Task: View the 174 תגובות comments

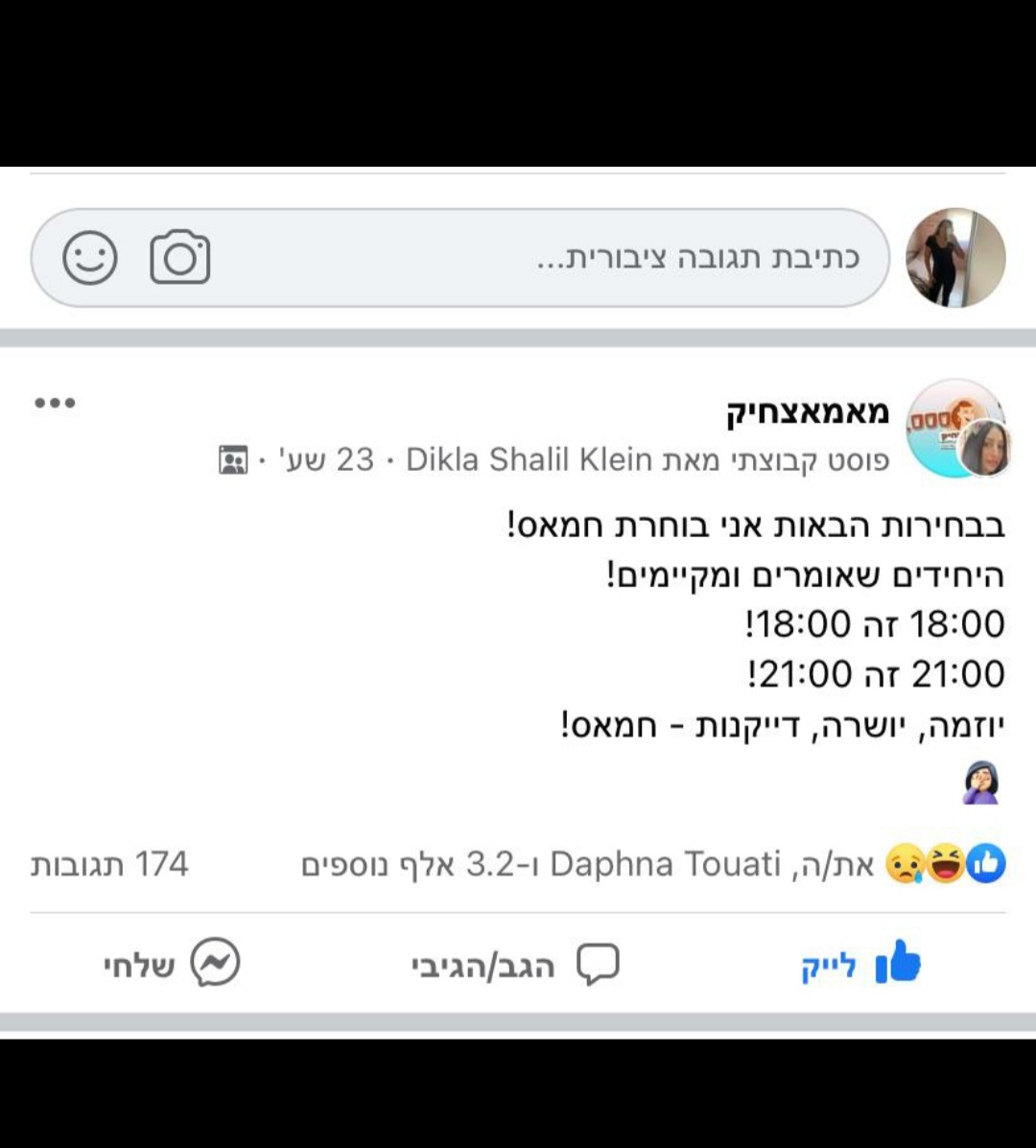Action: point(109,864)
